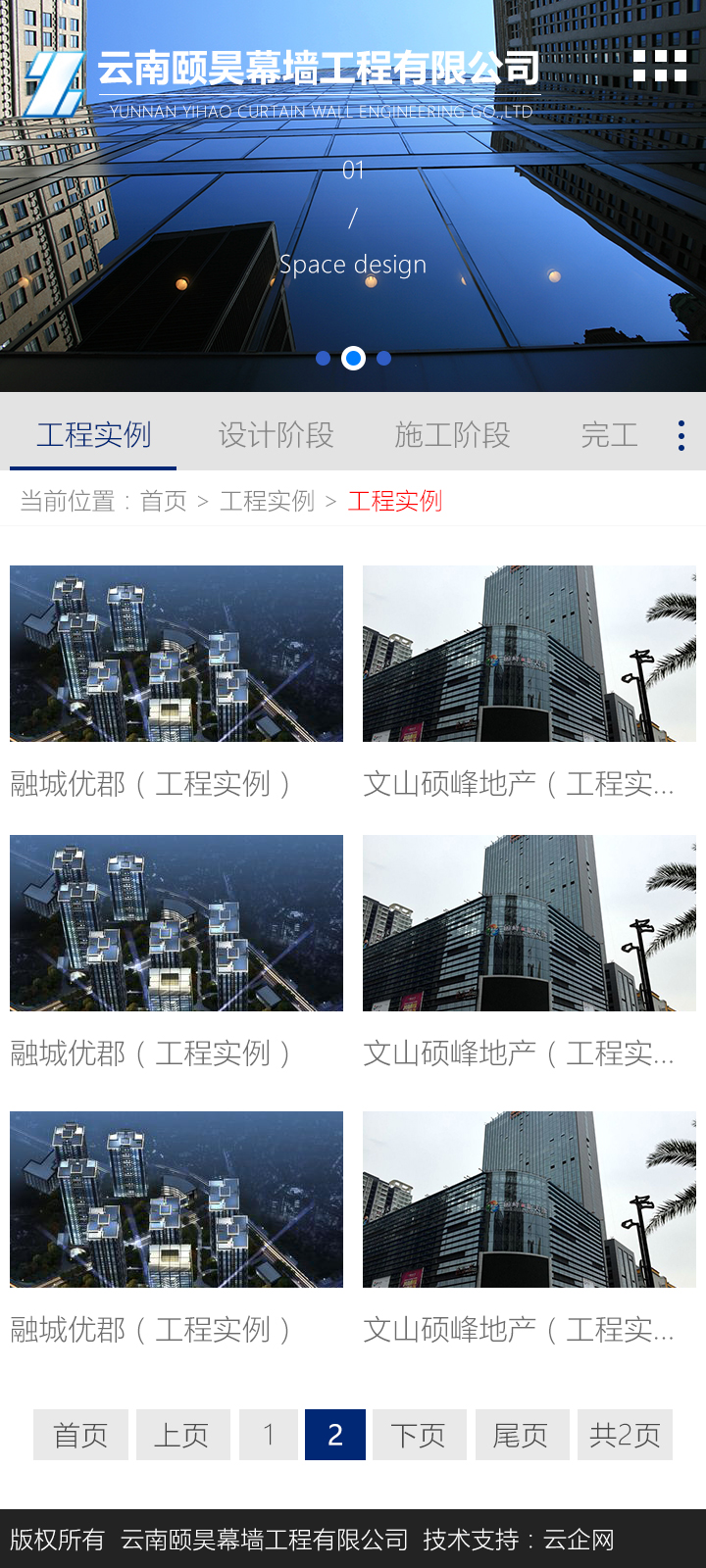
Task: Switch to the 施工阶段 tab
Action: pos(452,434)
